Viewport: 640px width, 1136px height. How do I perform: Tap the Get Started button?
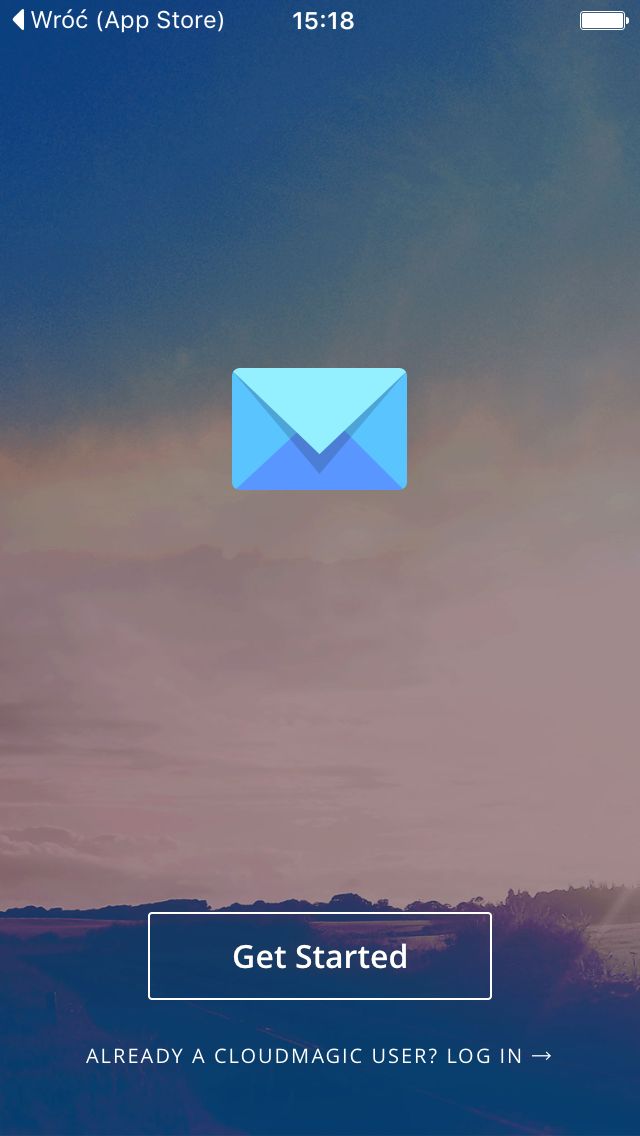click(320, 956)
